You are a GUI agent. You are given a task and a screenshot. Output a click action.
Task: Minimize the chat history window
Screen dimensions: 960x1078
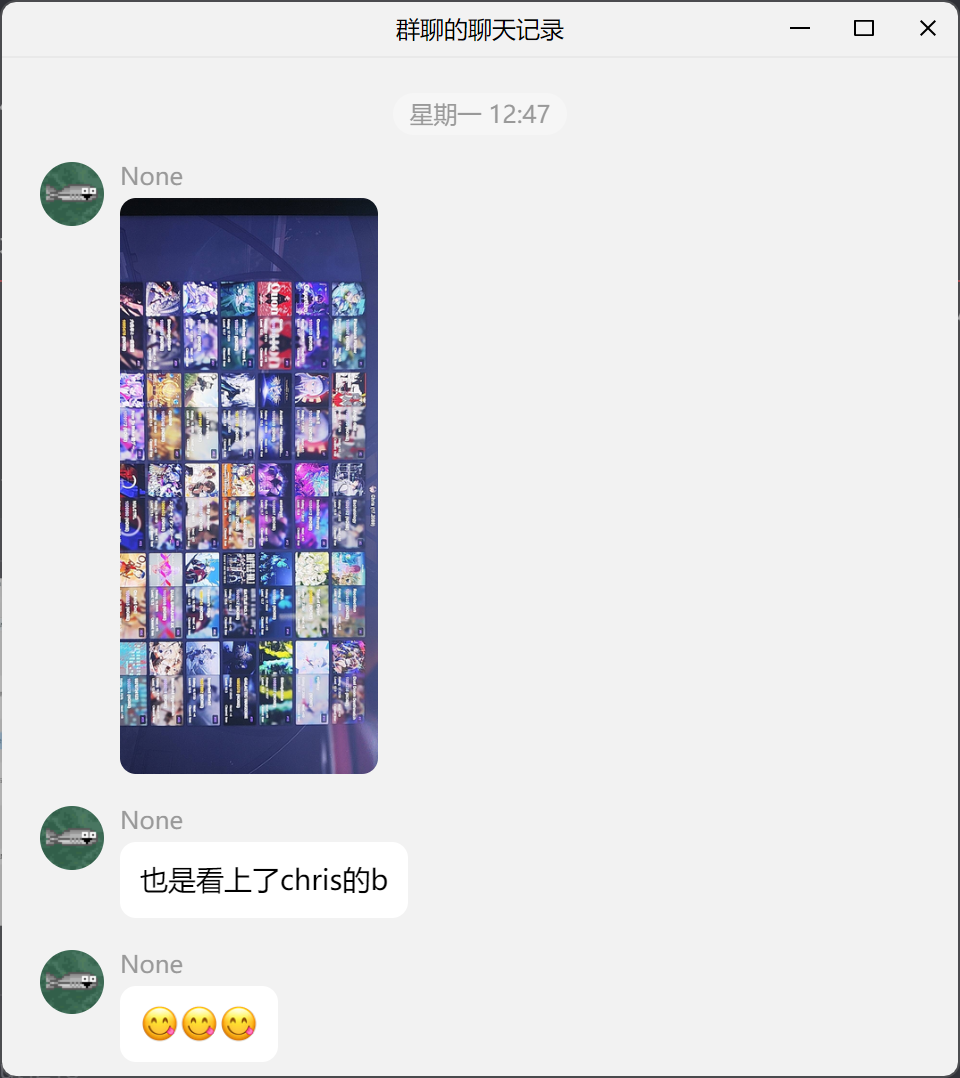[800, 29]
